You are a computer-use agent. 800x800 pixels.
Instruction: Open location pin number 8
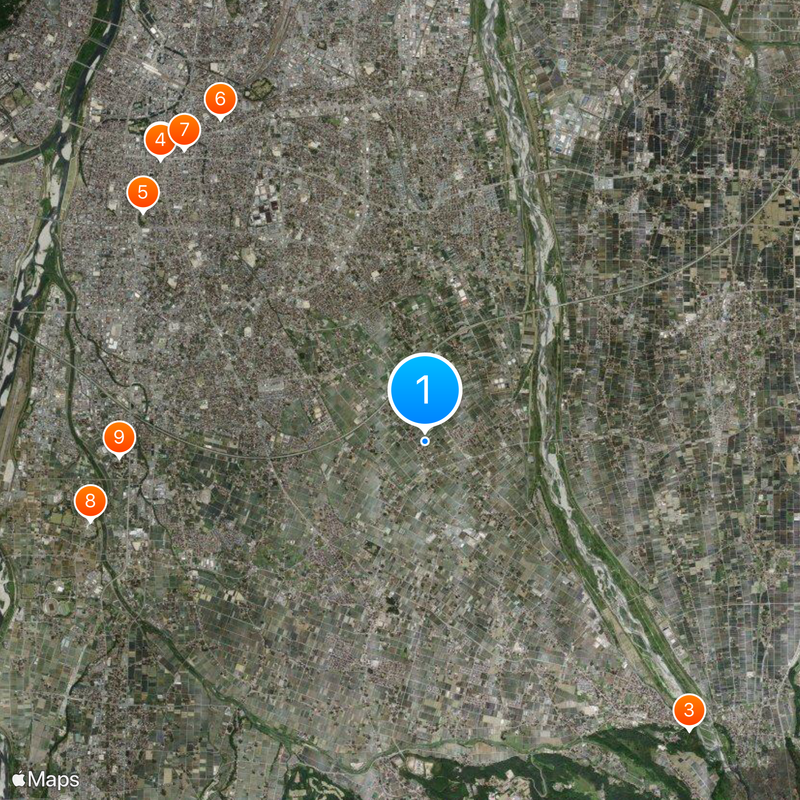[90, 501]
